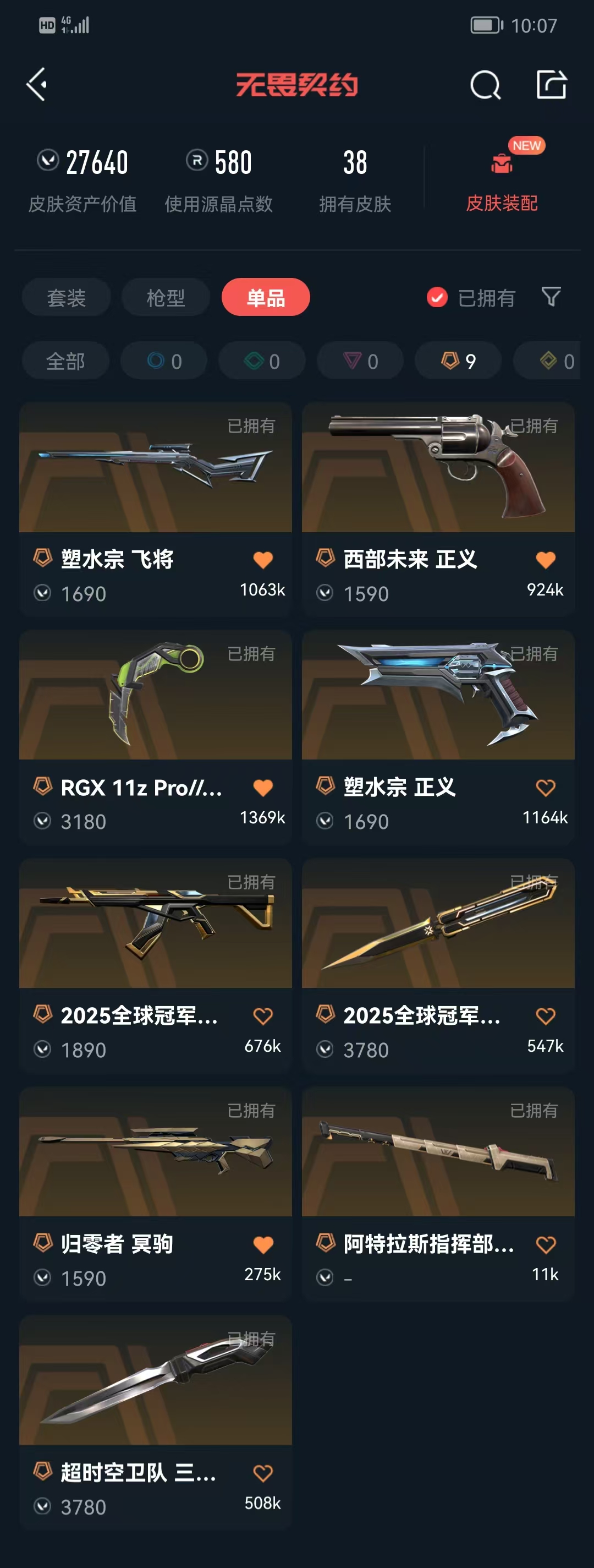Filter by the orange tier showing 9
594x1568 pixels.
tap(458, 361)
